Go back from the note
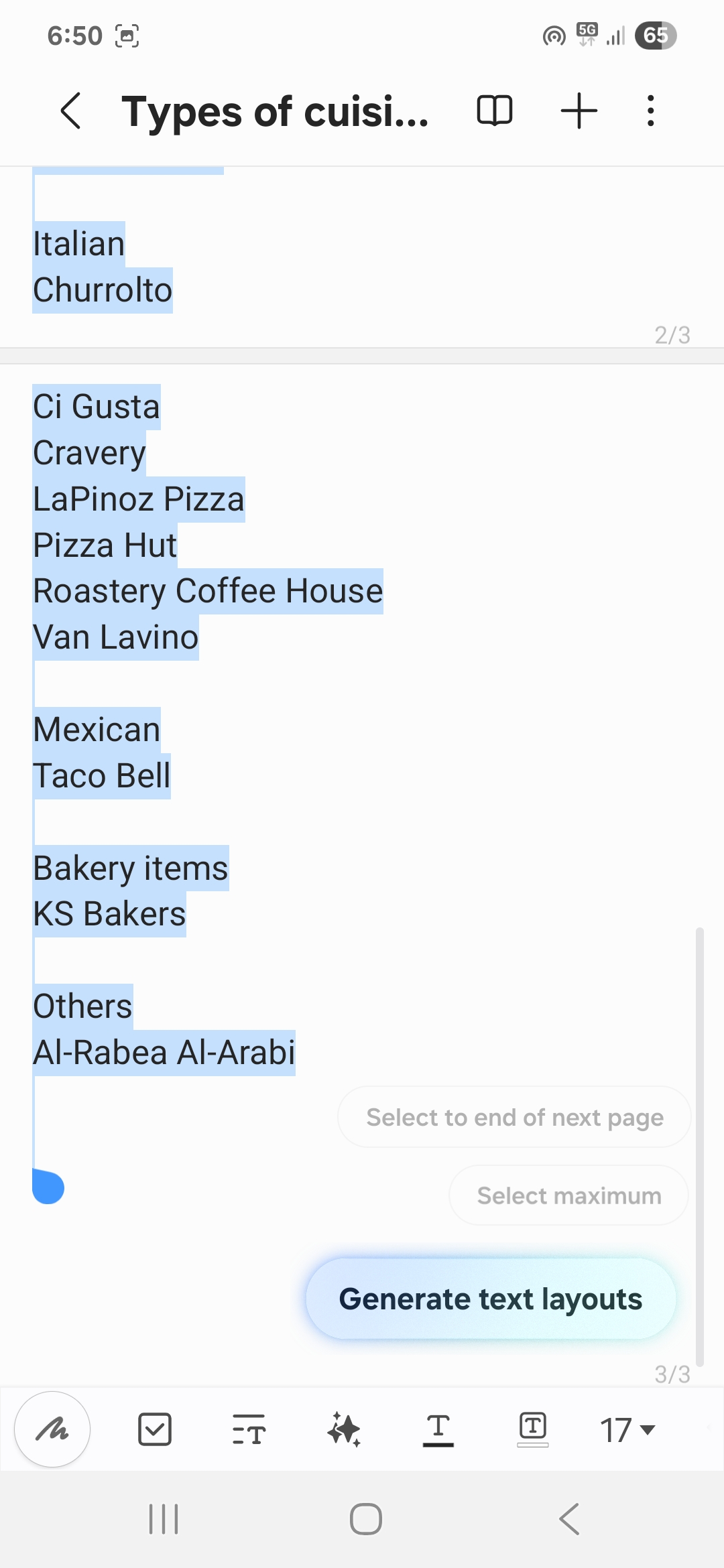This screenshot has width=724, height=1568. point(71,111)
